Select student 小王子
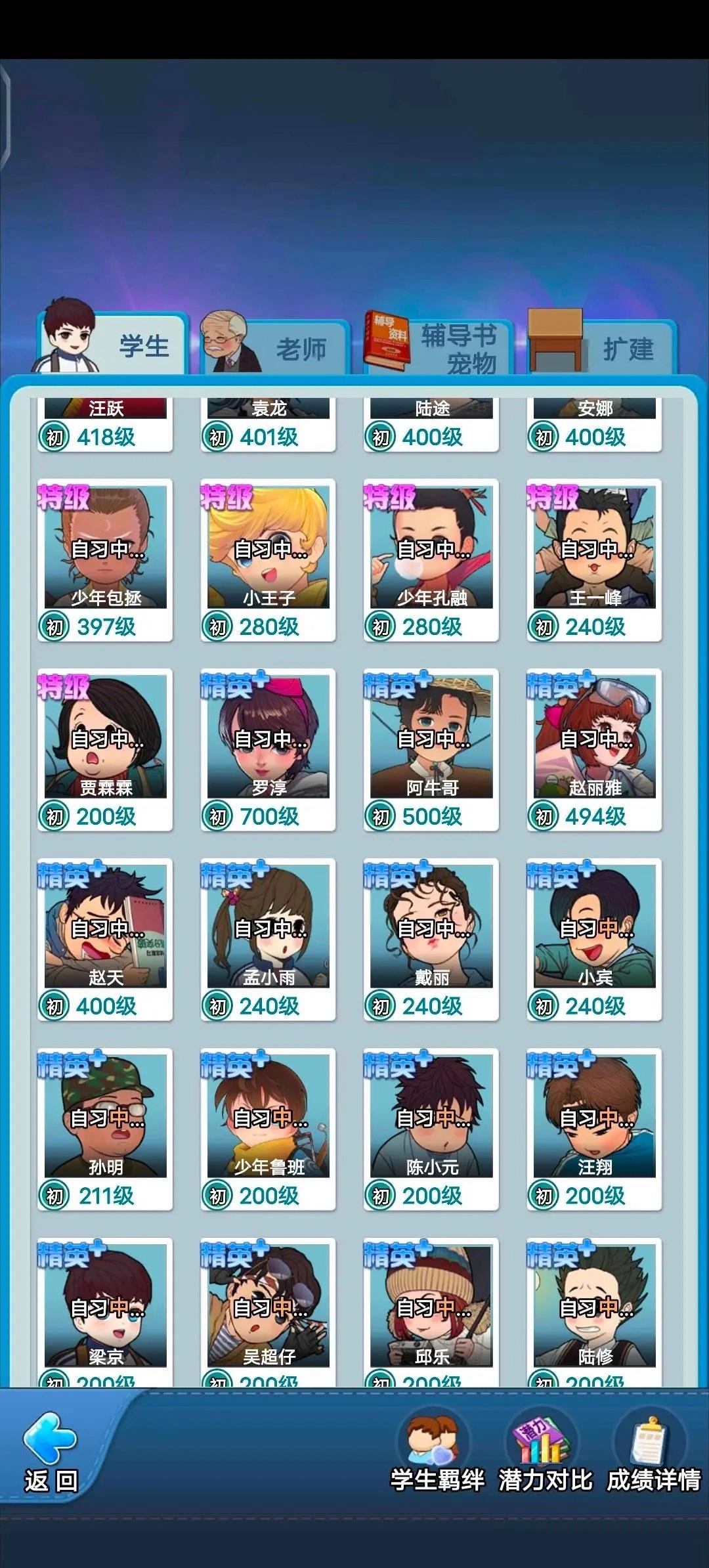The image size is (709, 1568). tap(269, 559)
